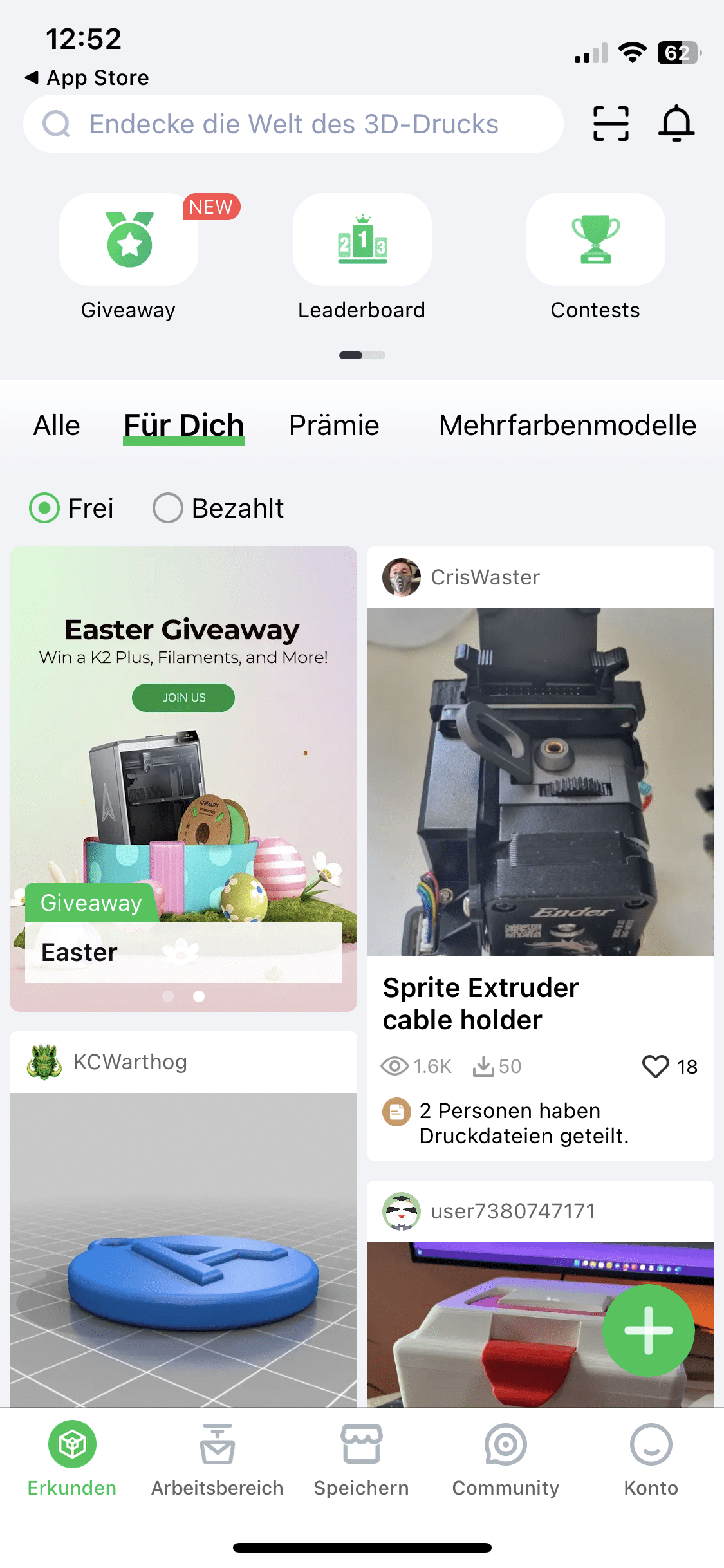Open the Leaderboard shortcut

[x=362, y=240]
